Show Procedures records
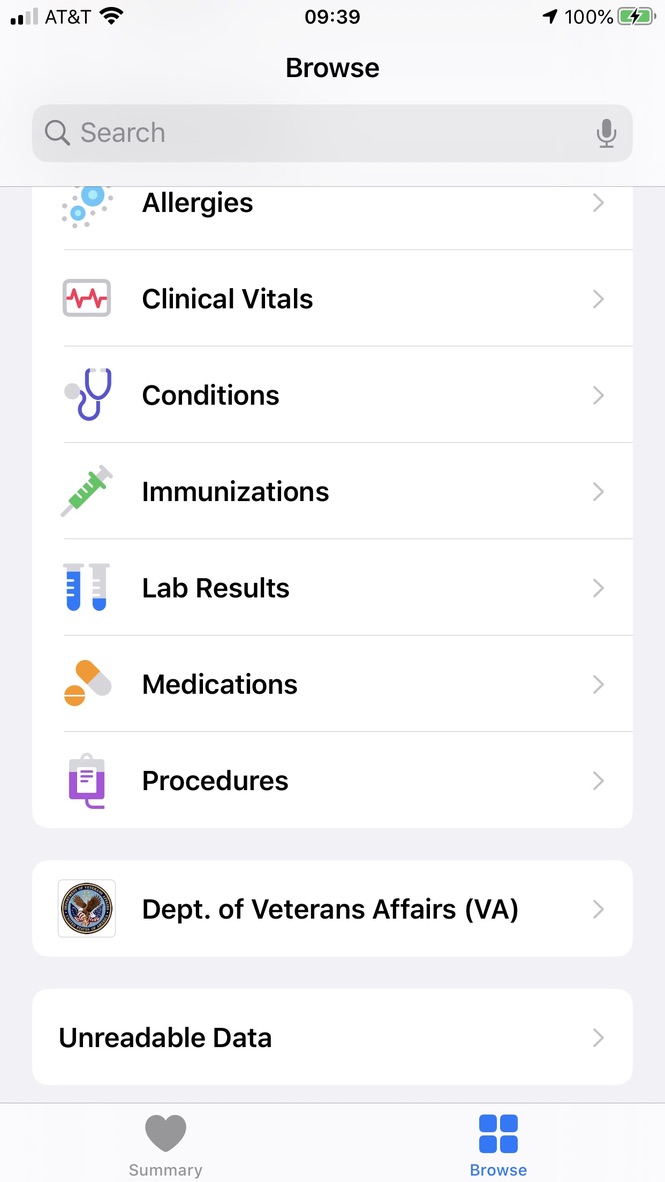The image size is (665, 1182). coord(332,780)
